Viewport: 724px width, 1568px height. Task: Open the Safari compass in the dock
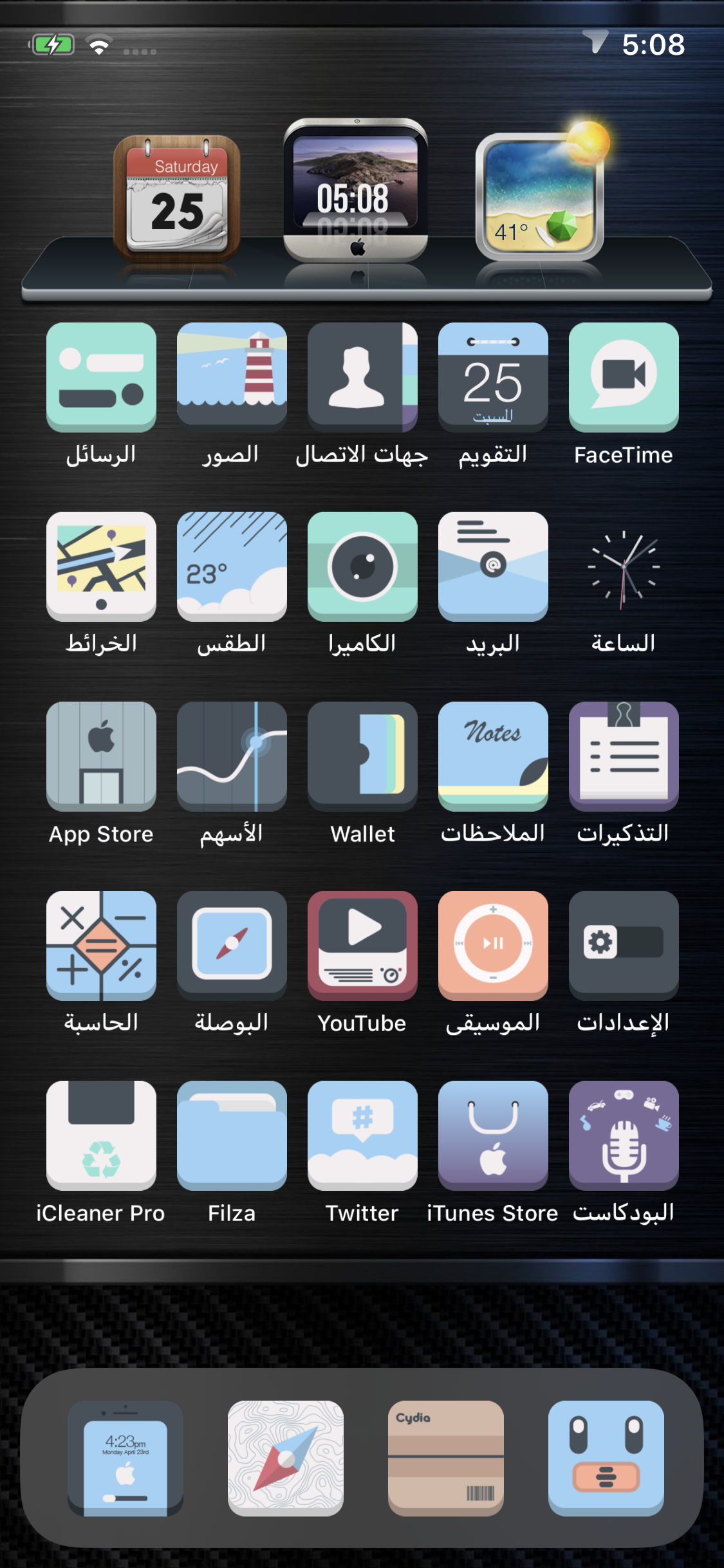tap(285, 1458)
